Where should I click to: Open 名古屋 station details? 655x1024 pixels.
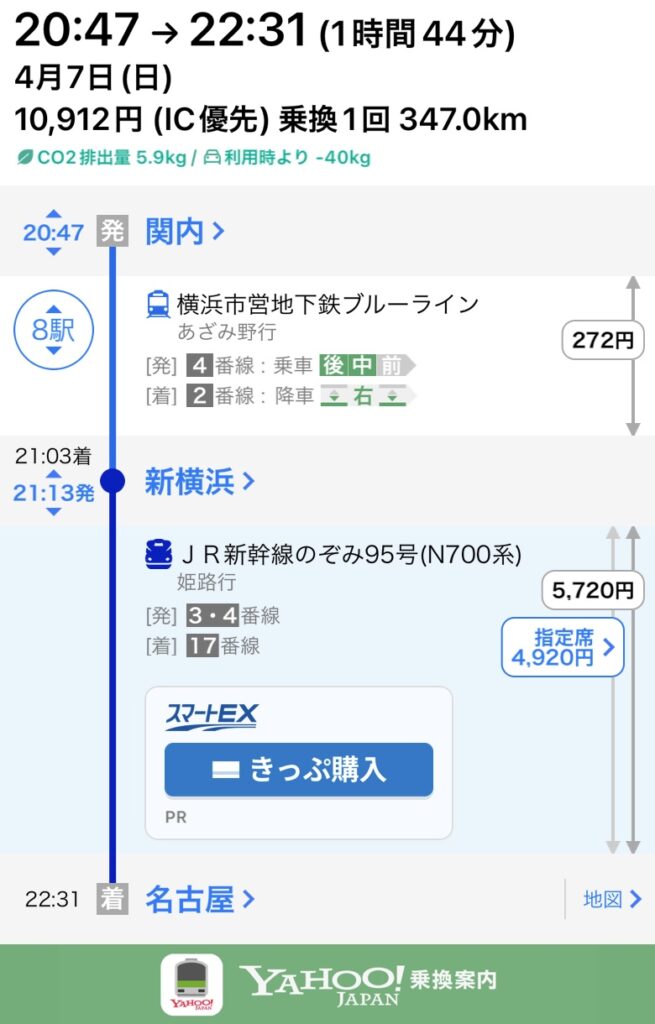tap(200, 899)
